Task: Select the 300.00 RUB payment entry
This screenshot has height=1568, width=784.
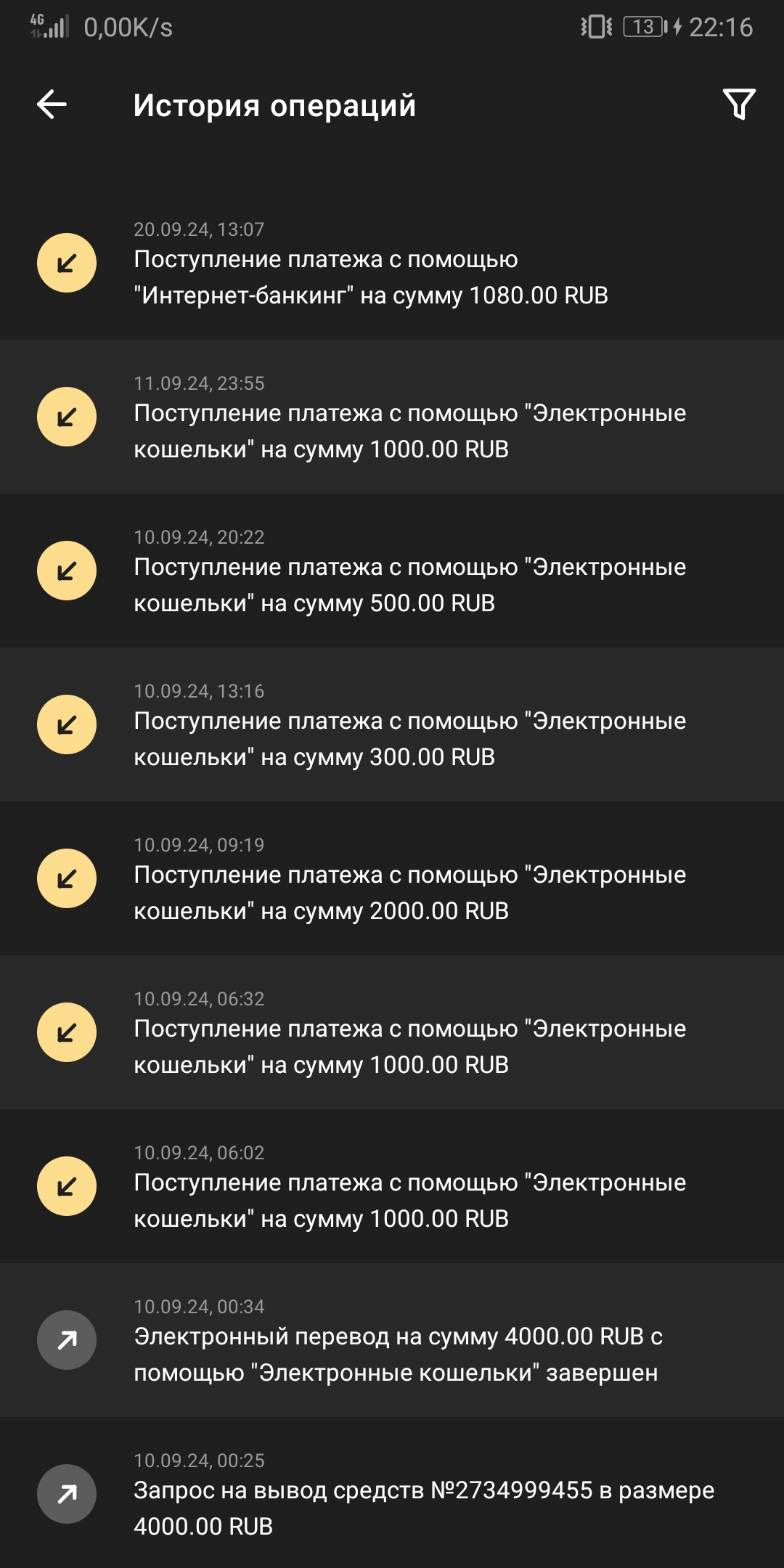Action: pyautogui.click(x=392, y=725)
